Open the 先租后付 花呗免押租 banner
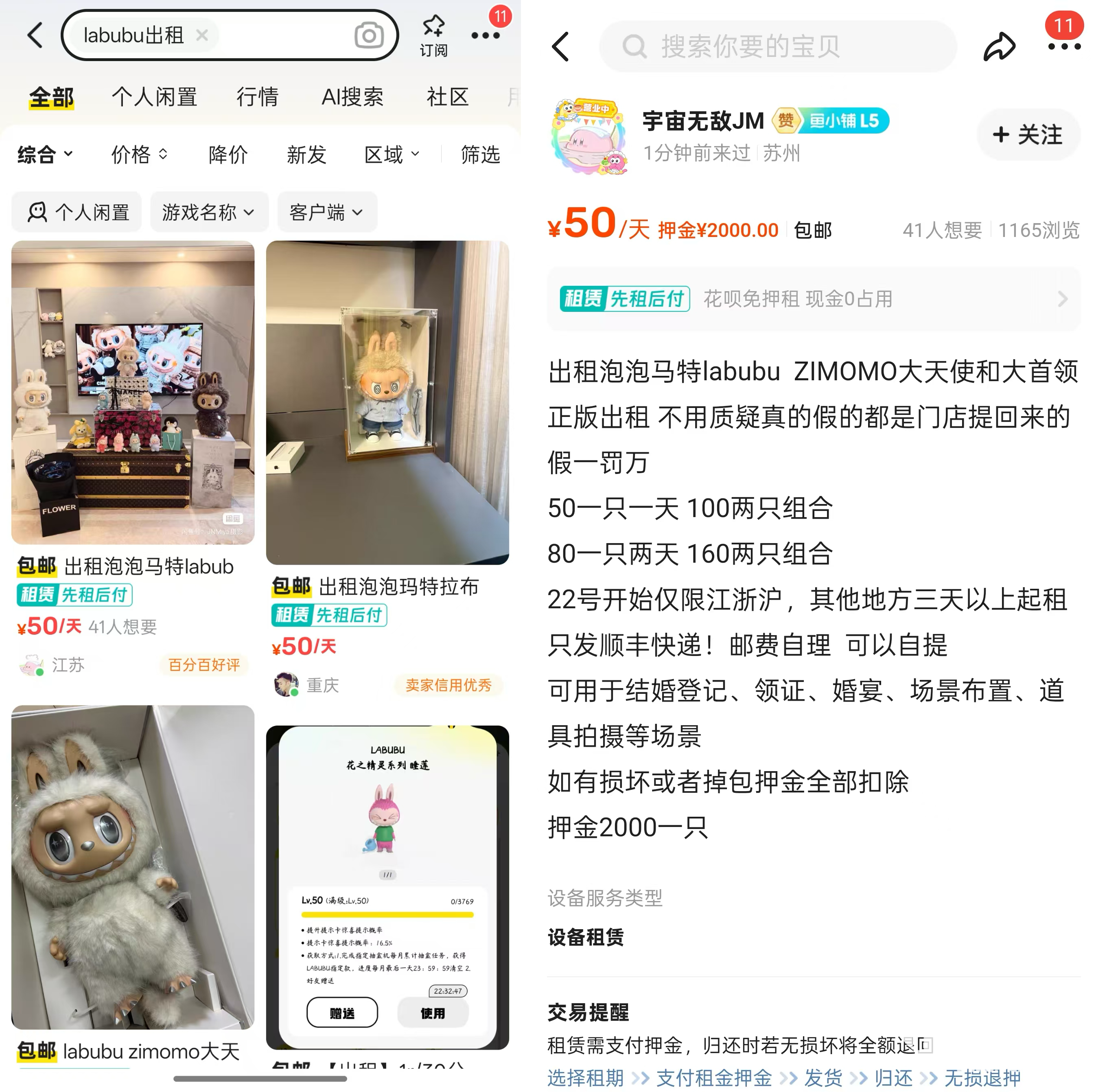 (813, 299)
